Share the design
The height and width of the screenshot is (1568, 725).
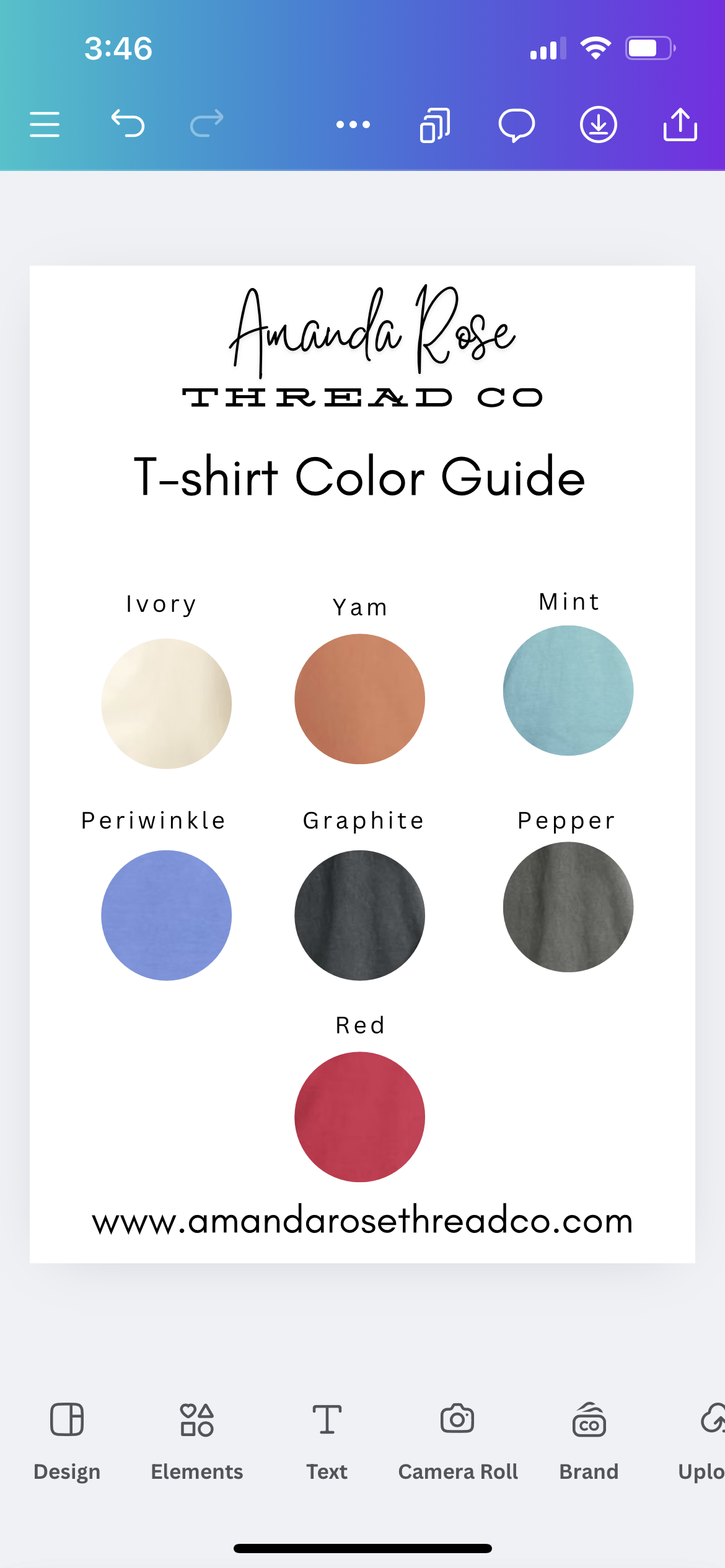pyautogui.click(x=680, y=124)
